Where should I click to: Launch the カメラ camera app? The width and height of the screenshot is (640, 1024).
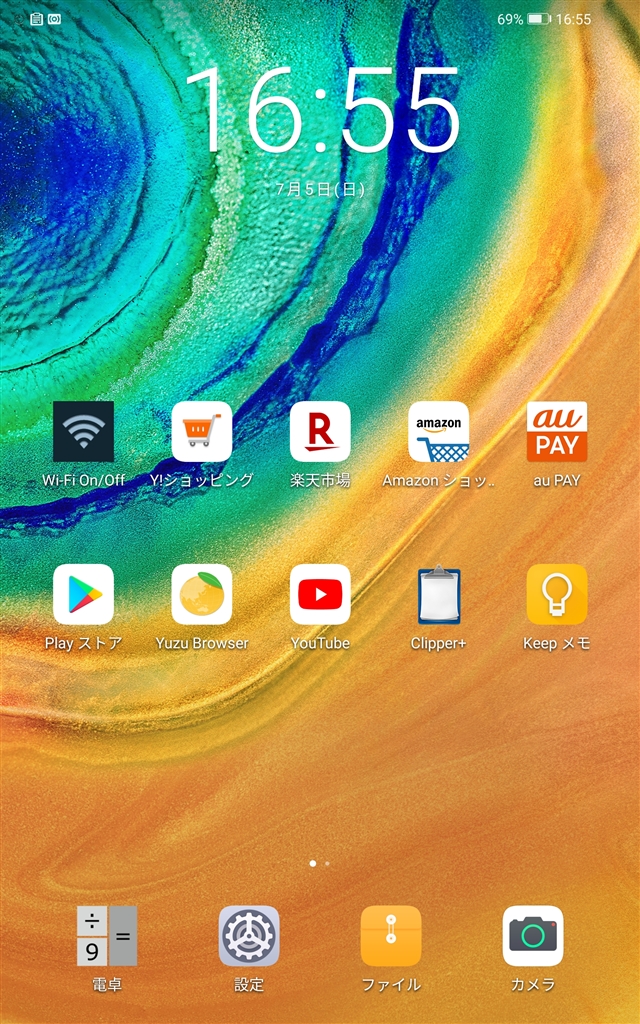[533, 936]
